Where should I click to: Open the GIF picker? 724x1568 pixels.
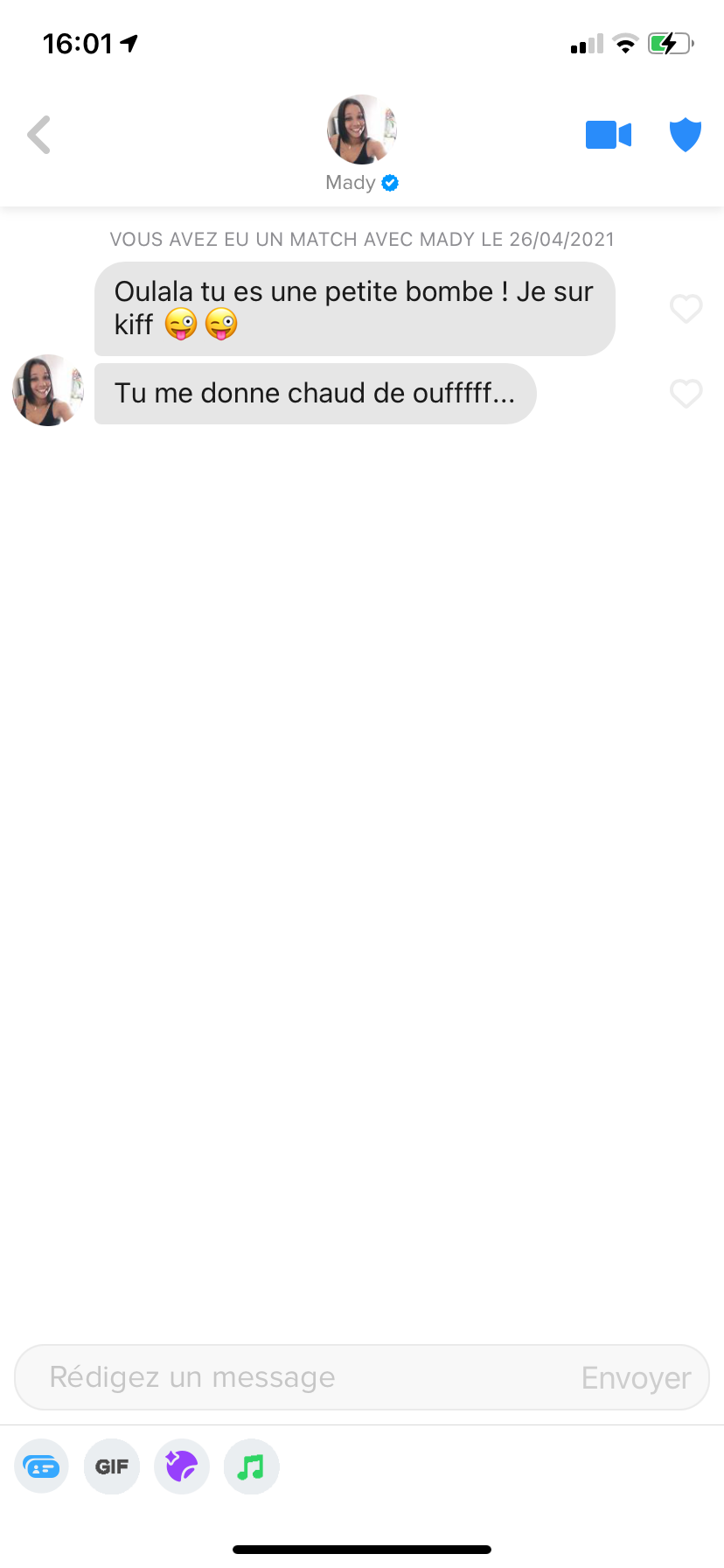tap(112, 1466)
